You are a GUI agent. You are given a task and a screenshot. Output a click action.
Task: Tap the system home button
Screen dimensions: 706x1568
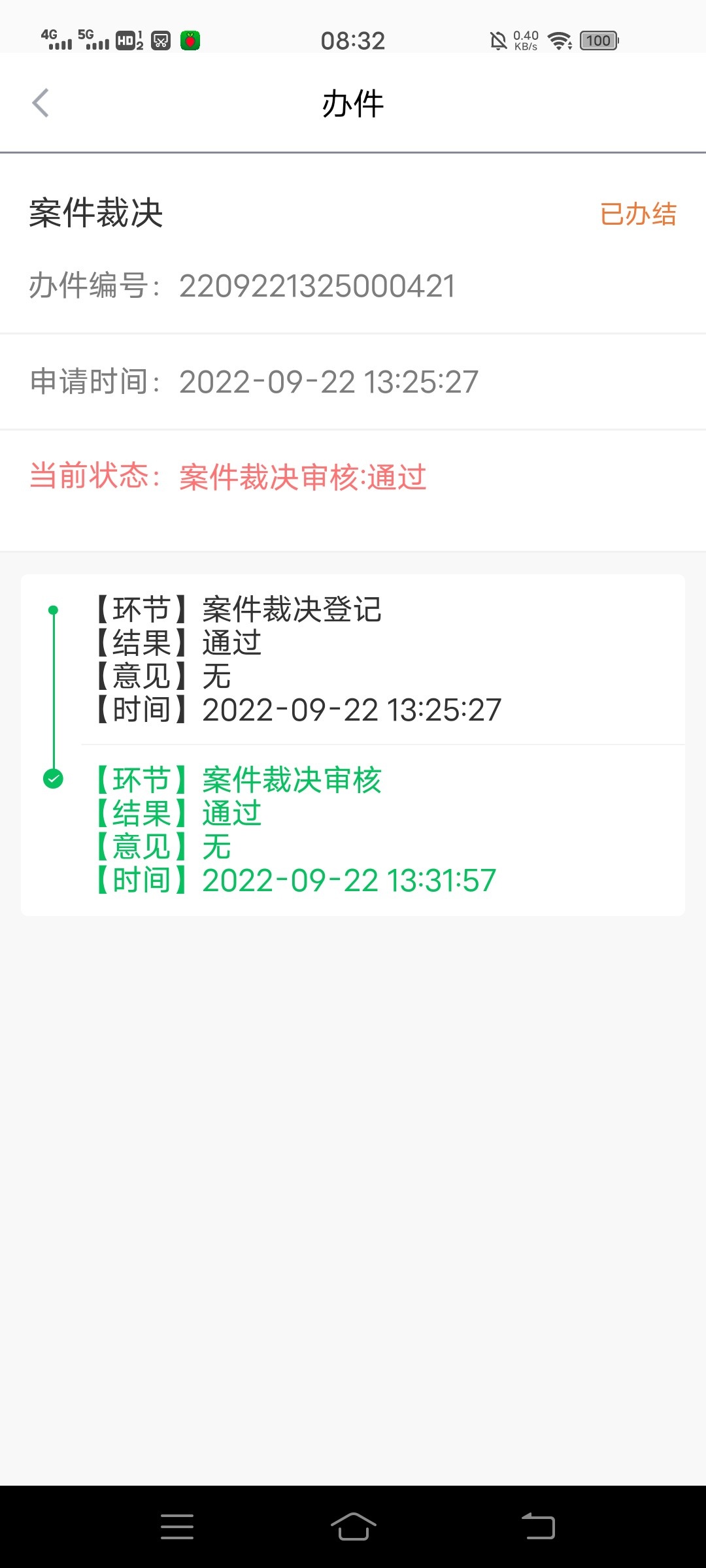tap(353, 1527)
